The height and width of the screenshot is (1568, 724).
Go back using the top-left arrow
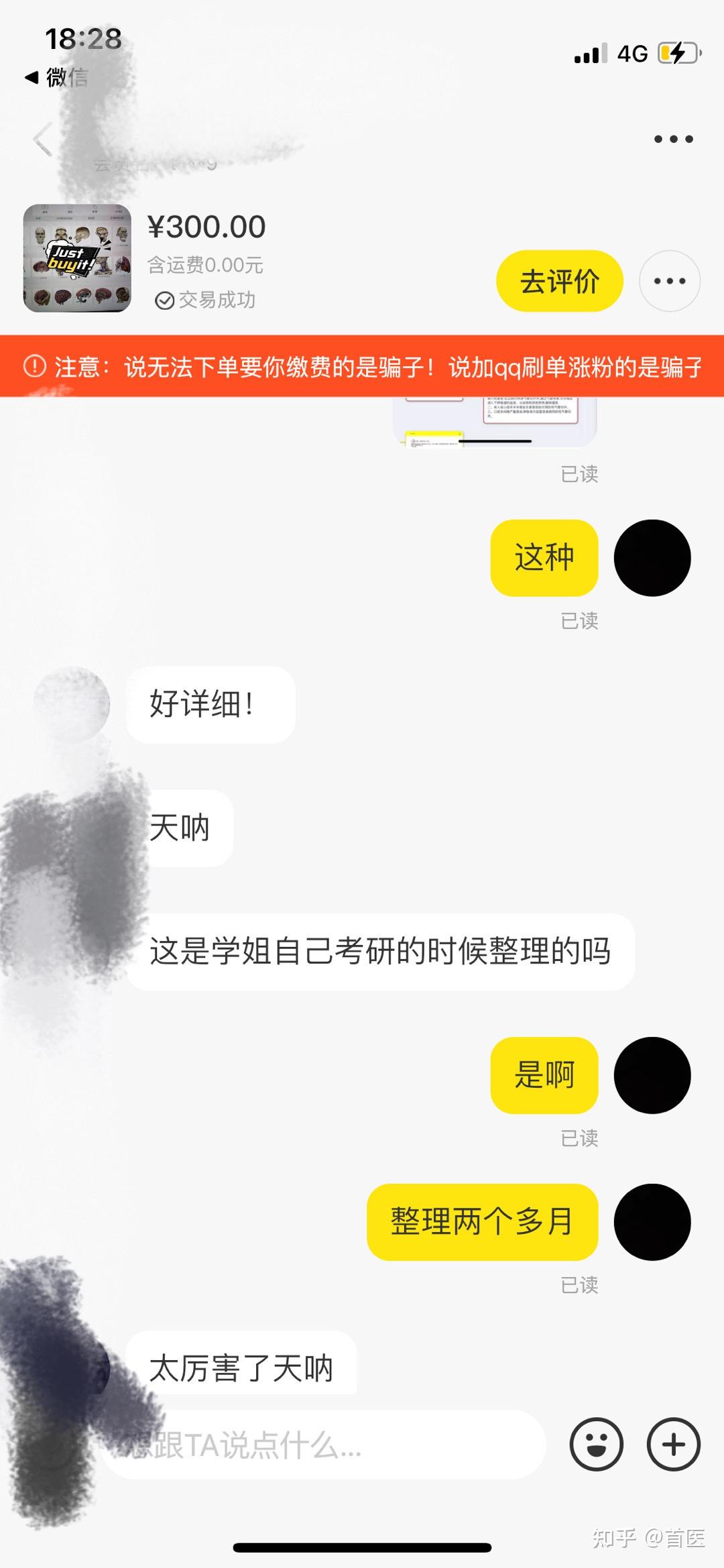[43, 139]
